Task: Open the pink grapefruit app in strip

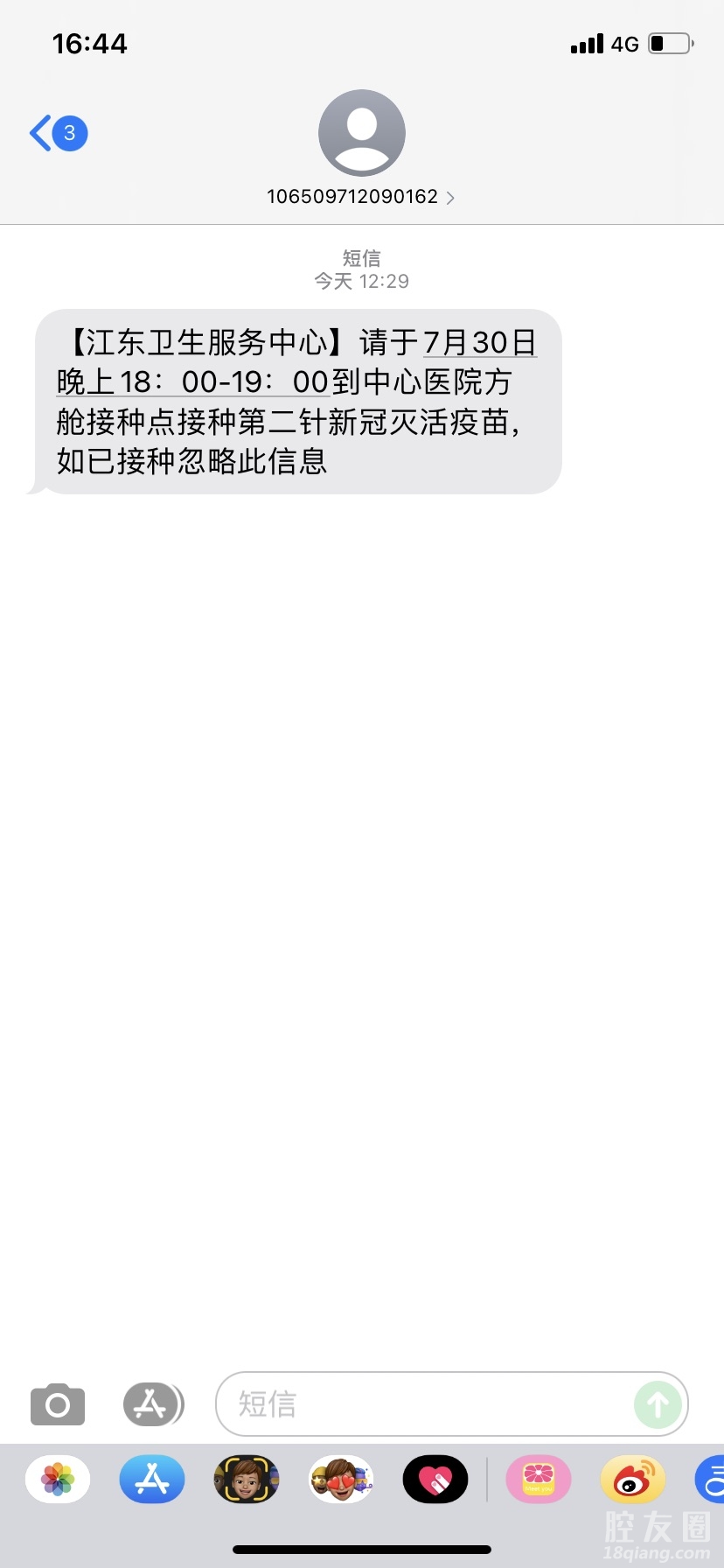Action: pos(539,1480)
